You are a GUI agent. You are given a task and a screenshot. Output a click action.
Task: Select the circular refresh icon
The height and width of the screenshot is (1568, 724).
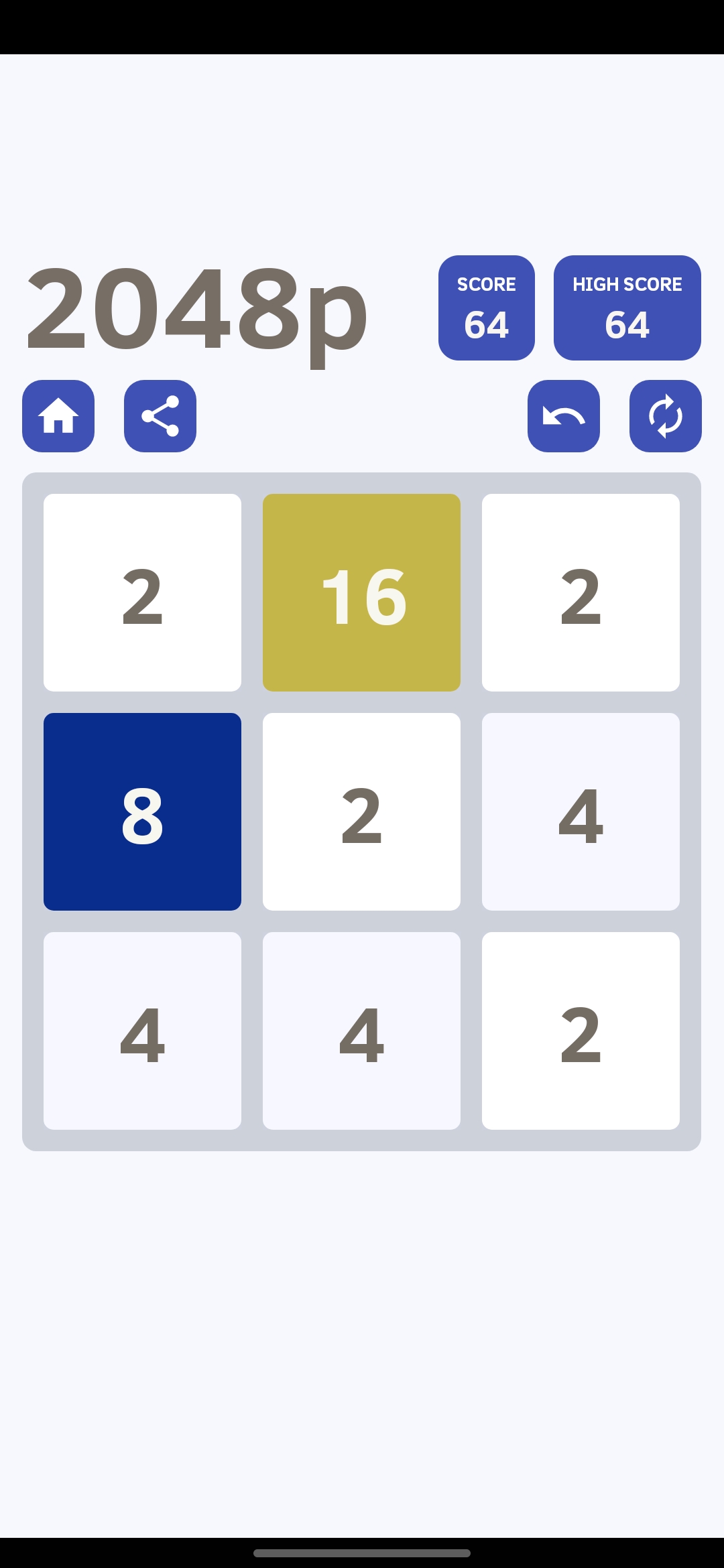(665, 416)
